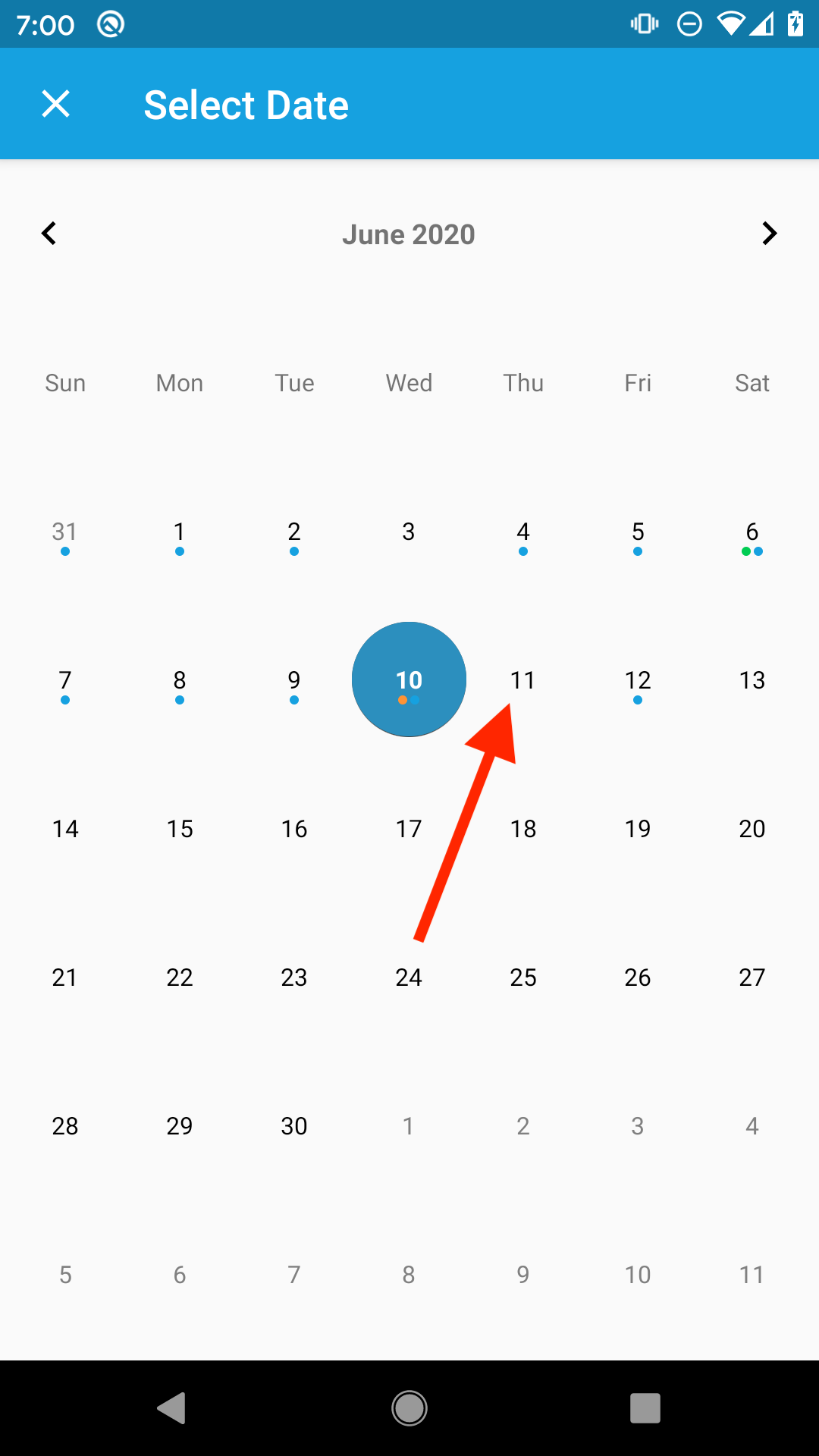
Task: Select June 12
Action: pyautogui.click(x=638, y=680)
